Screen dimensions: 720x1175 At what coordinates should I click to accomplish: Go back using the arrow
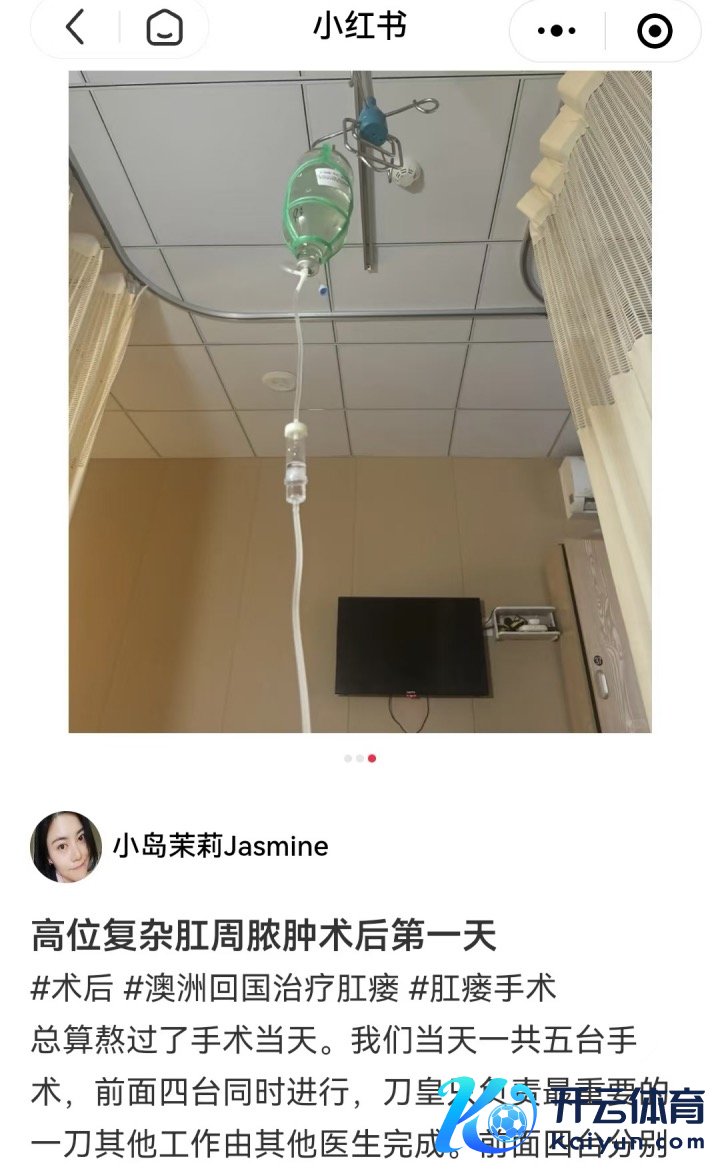pos(76,28)
